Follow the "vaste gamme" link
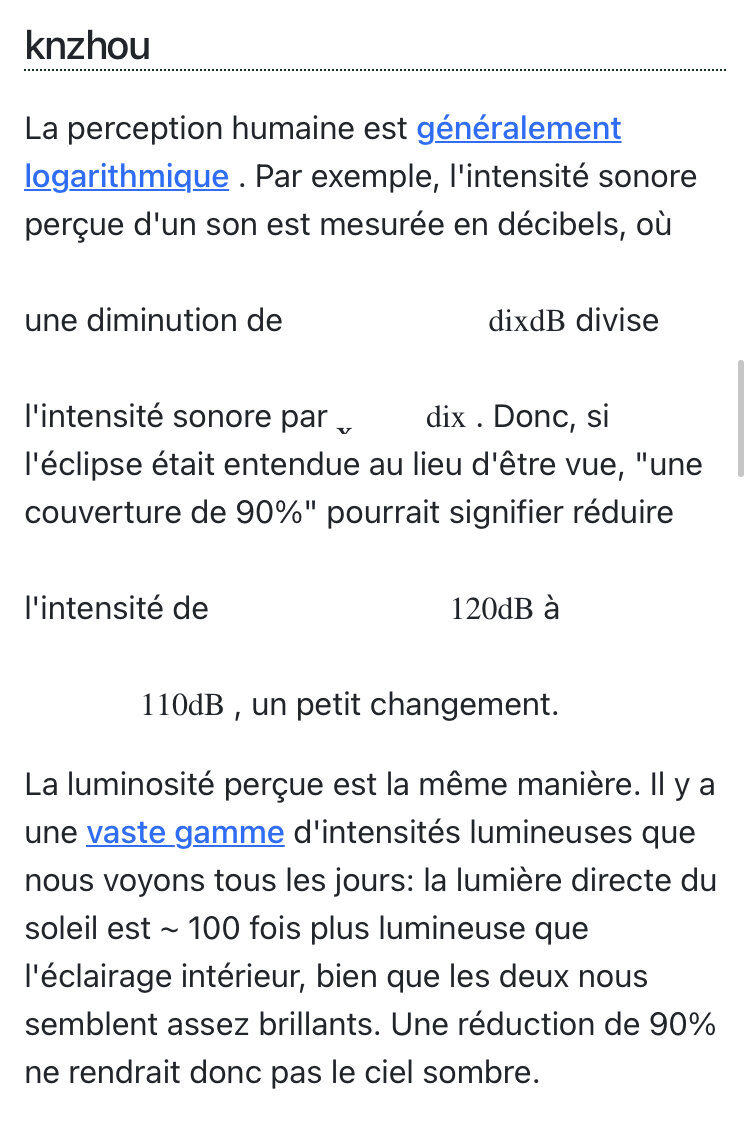 coord(185,832)
